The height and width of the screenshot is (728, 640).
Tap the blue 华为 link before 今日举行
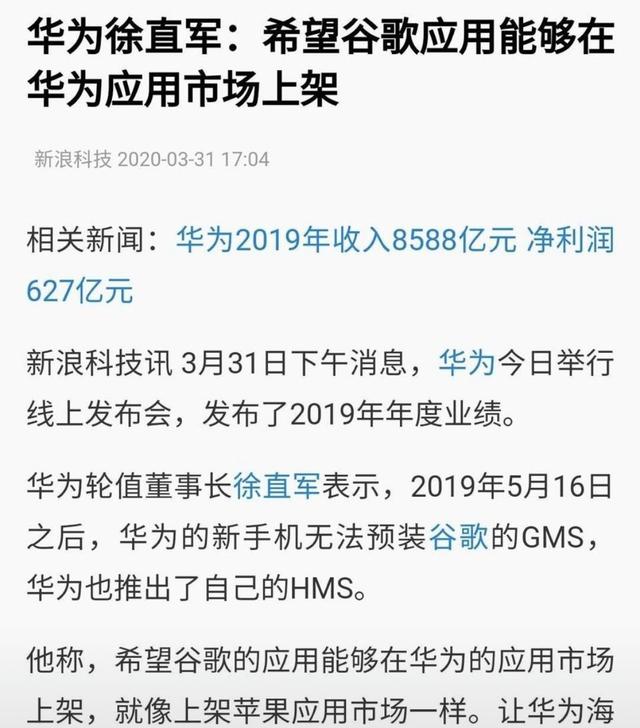pos(467,364)
